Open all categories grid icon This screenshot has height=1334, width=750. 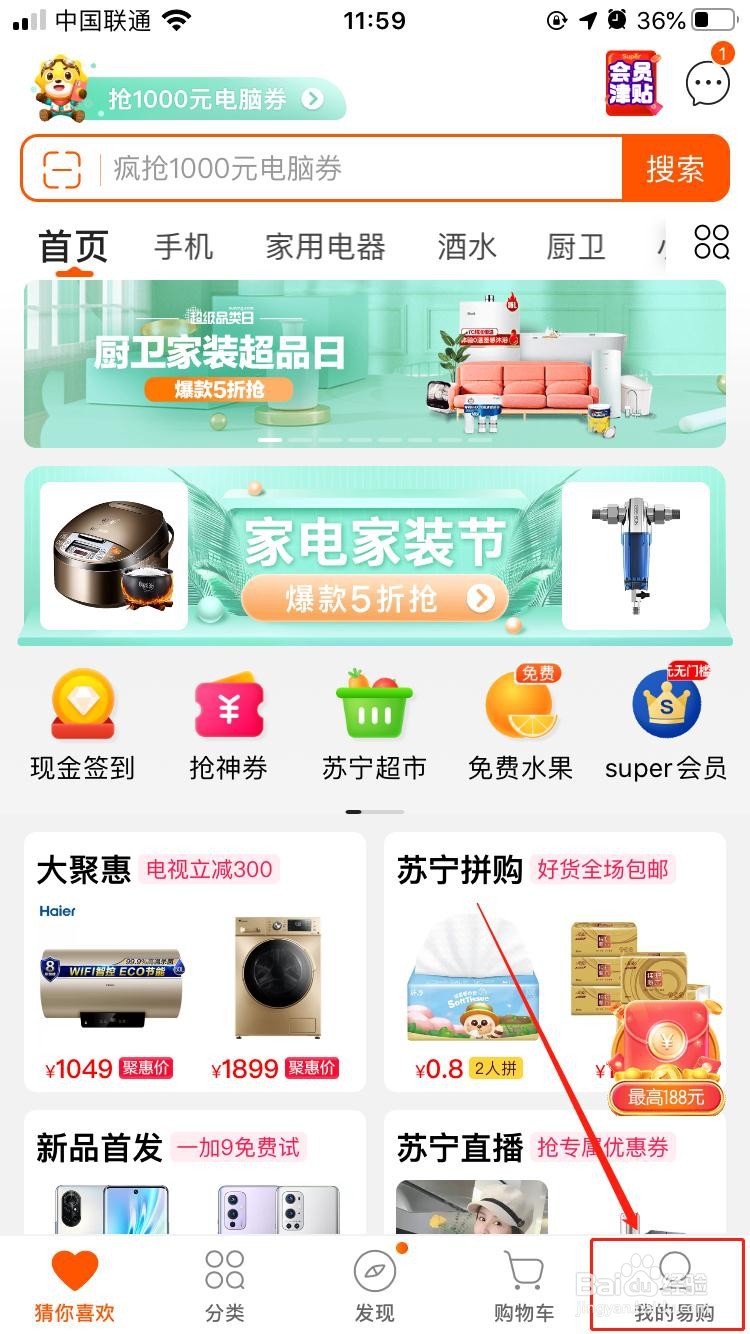click(x=712, y=242)
